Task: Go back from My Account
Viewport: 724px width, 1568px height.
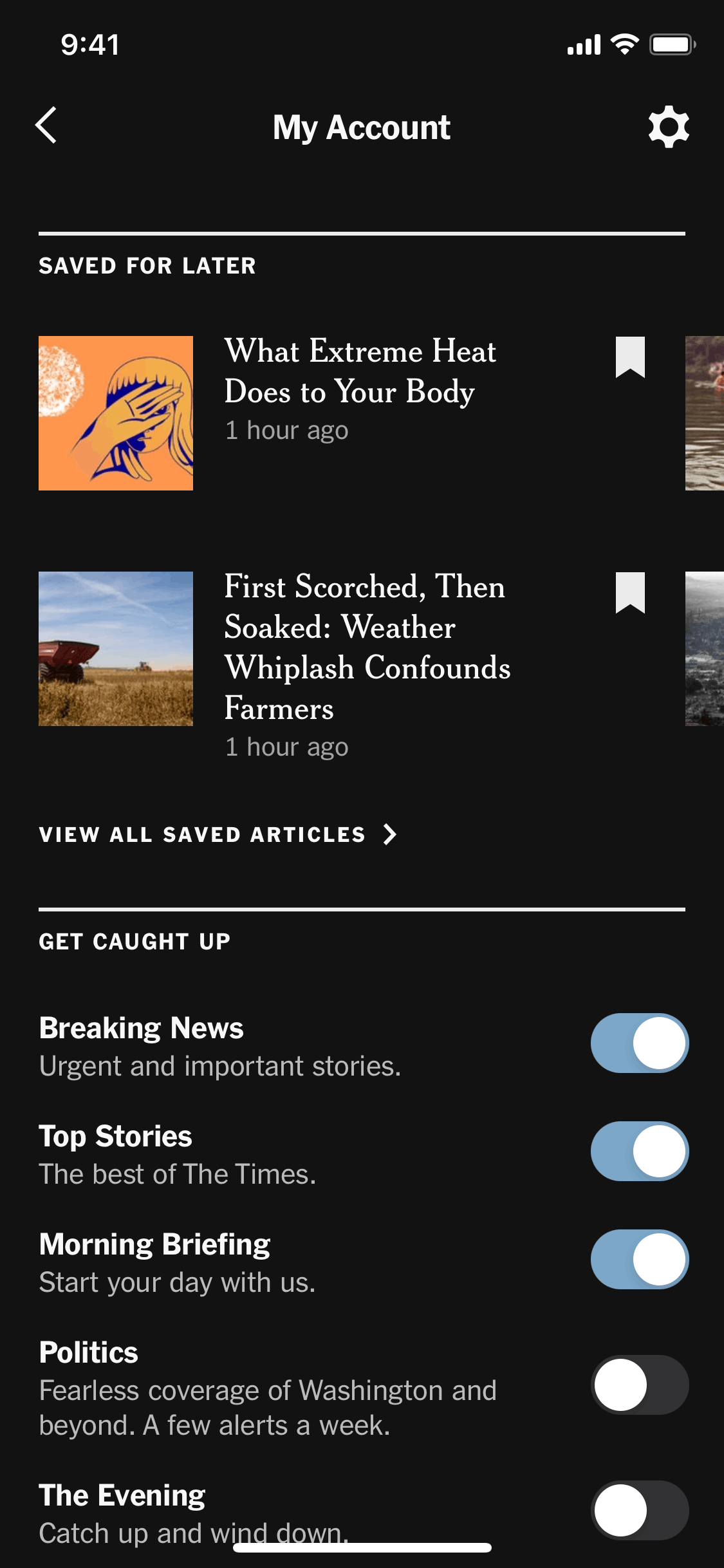Action: click(x=46, y=126)
